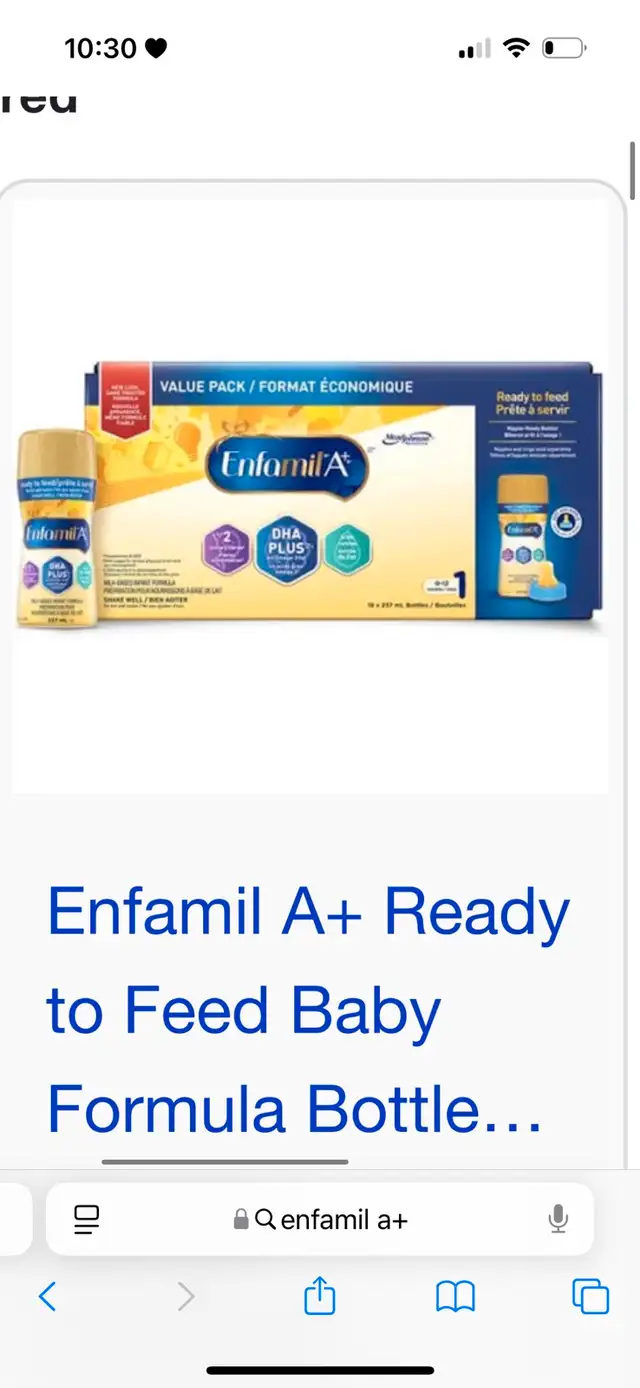The width and height of the screenshot is (640, 1388).
Task: Open Safari bookmarks
Action: (455, 1297)
